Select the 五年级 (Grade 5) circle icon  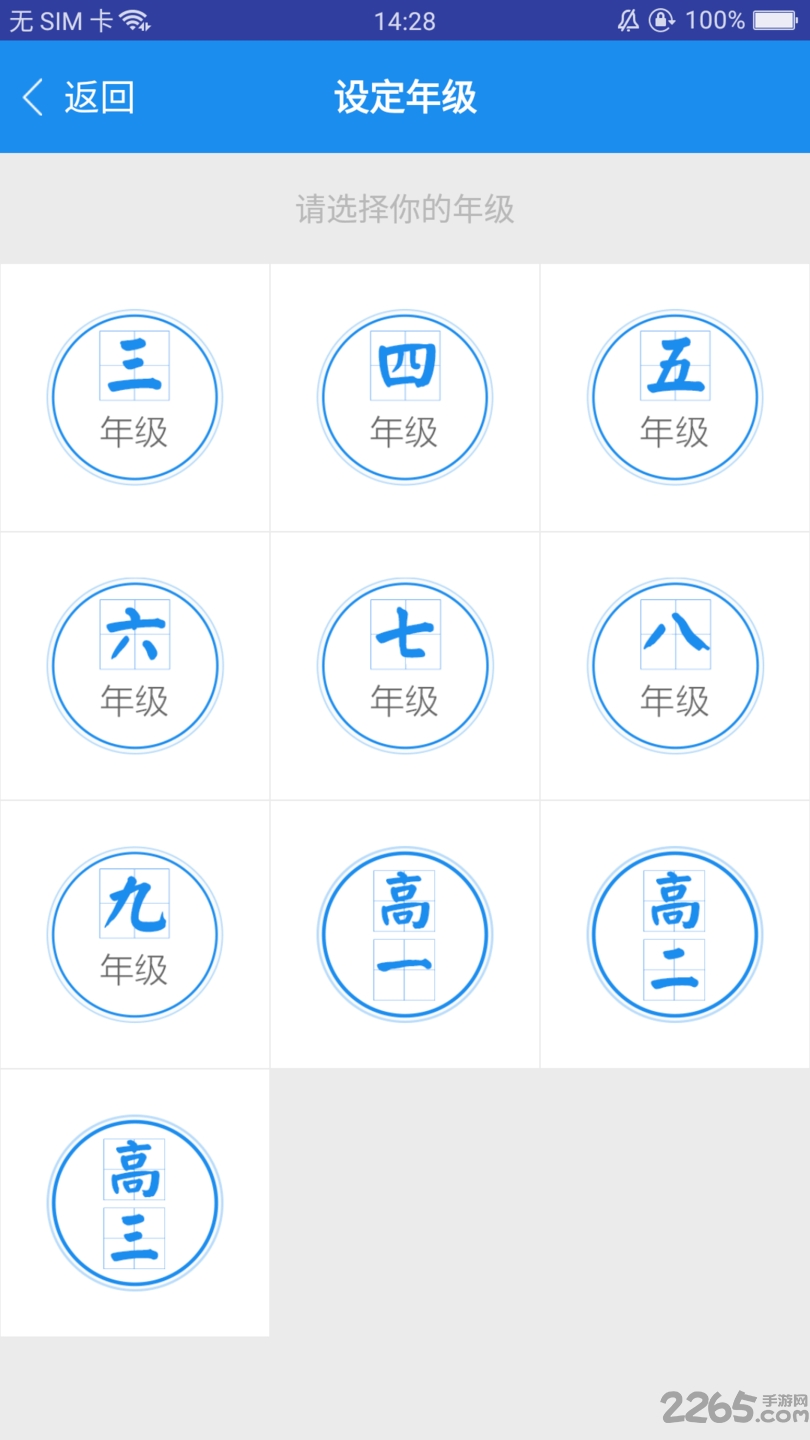click(x=675, y=396)
